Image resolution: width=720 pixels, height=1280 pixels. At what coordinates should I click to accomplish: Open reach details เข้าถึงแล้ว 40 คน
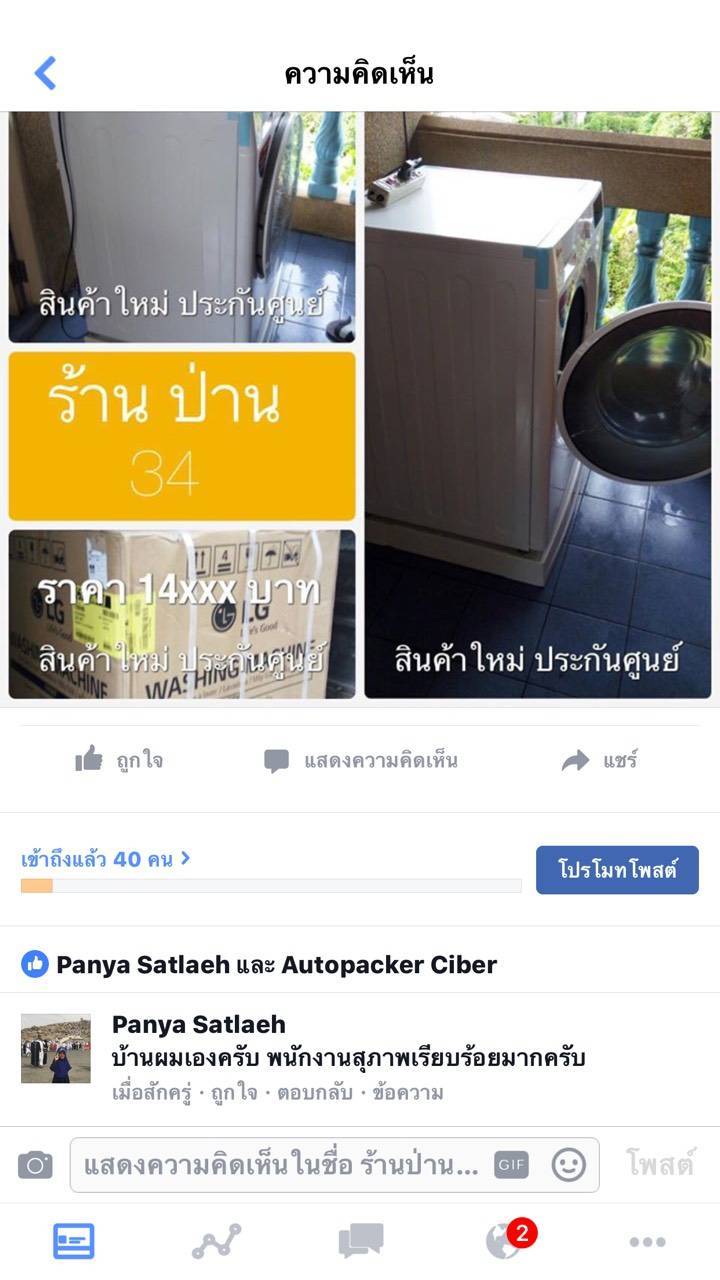point(105,859)
